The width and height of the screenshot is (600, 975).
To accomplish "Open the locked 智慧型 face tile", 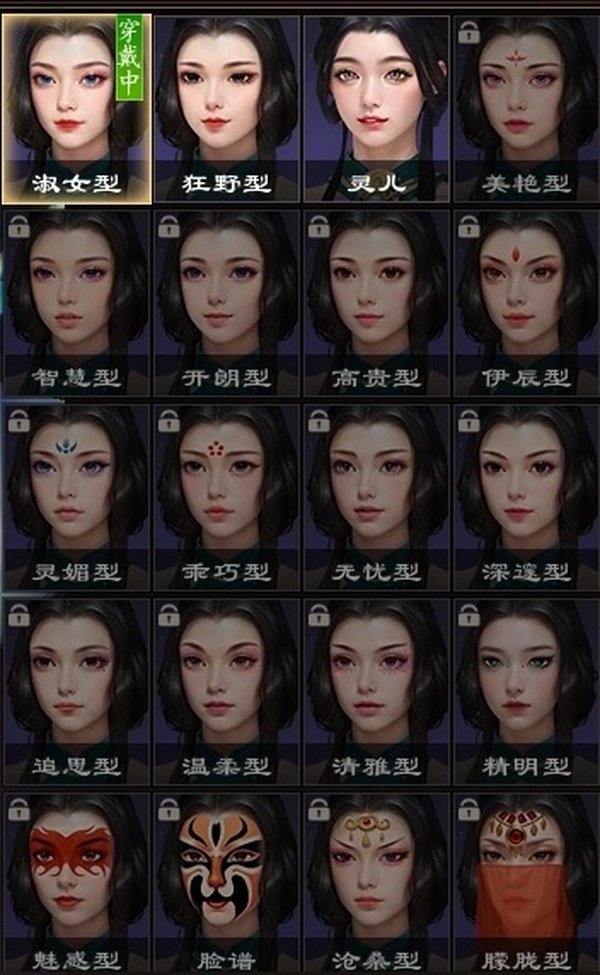I will point(77,302).
